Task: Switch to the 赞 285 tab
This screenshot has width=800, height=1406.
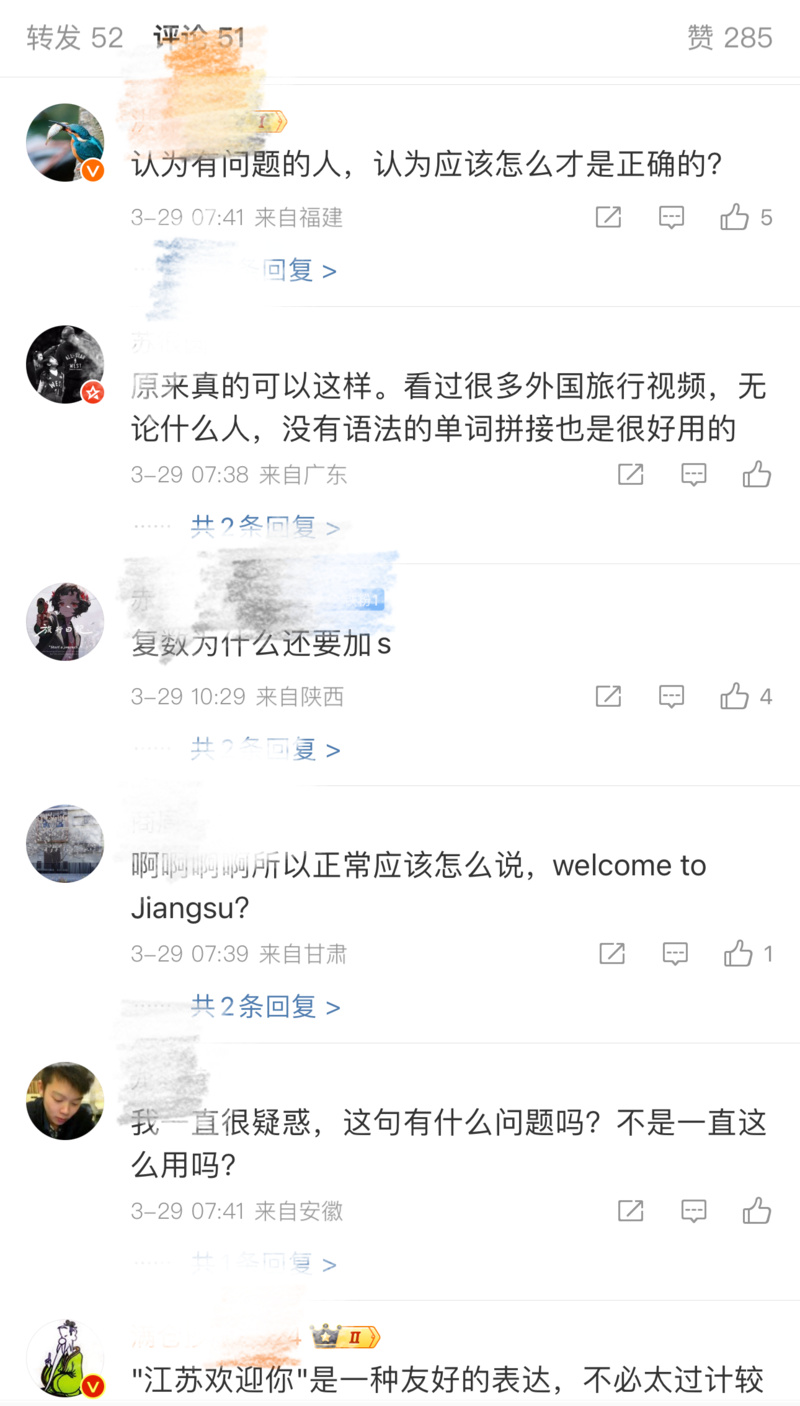Action: 729,38
